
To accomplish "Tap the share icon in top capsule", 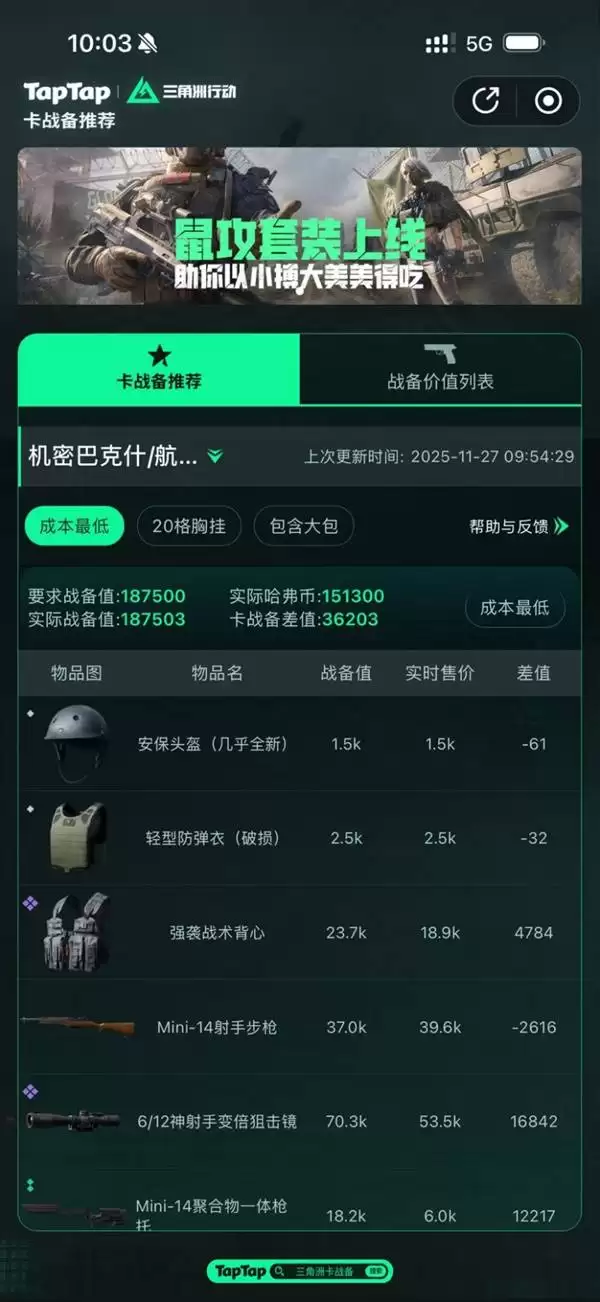I will click(486, 101).
